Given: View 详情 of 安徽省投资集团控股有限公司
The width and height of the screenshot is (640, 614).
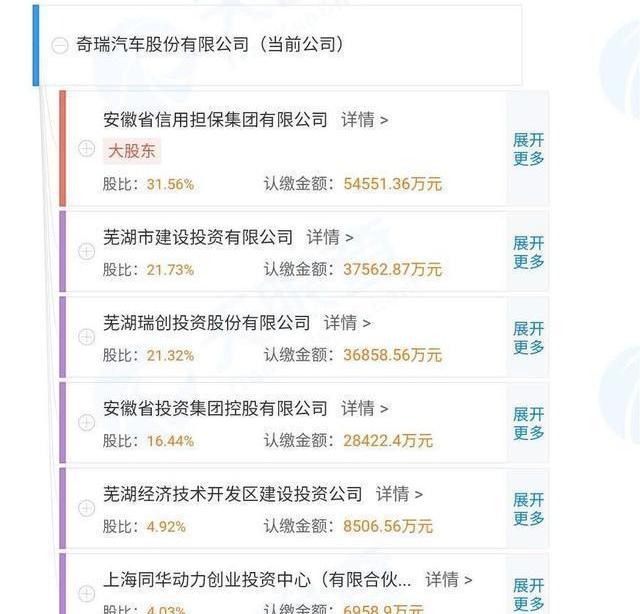Looking at the screenshot, I should click(364, 408).
